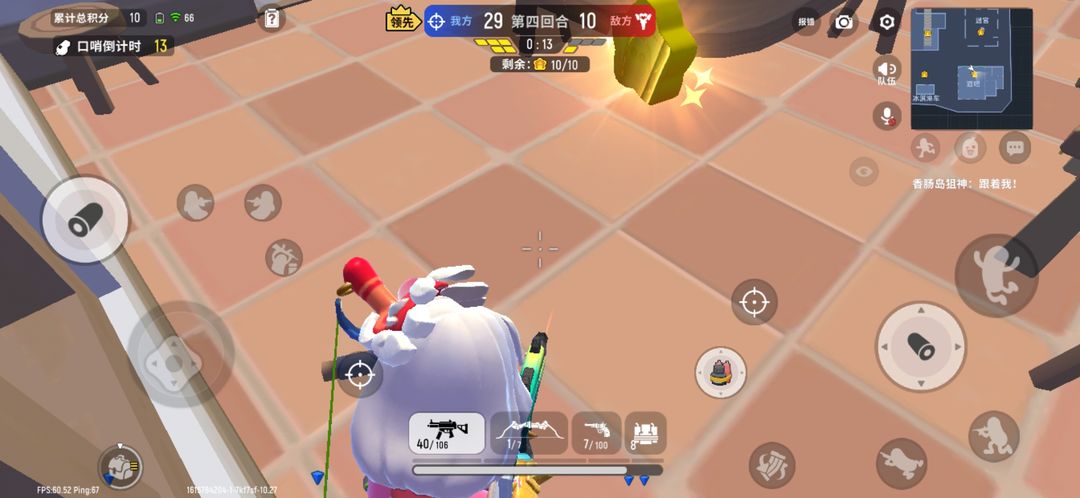Open the backpack icon

click(x=720, y=371)
